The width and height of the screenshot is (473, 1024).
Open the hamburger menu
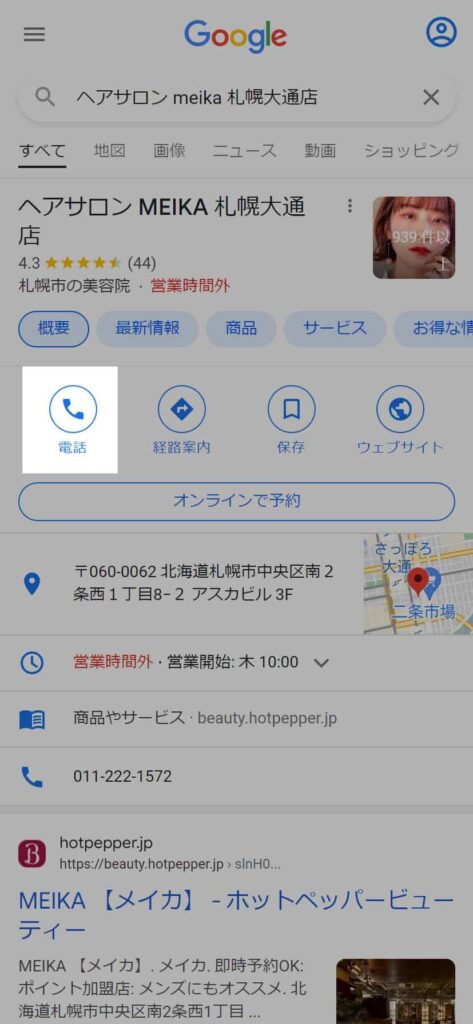(34, 34)
